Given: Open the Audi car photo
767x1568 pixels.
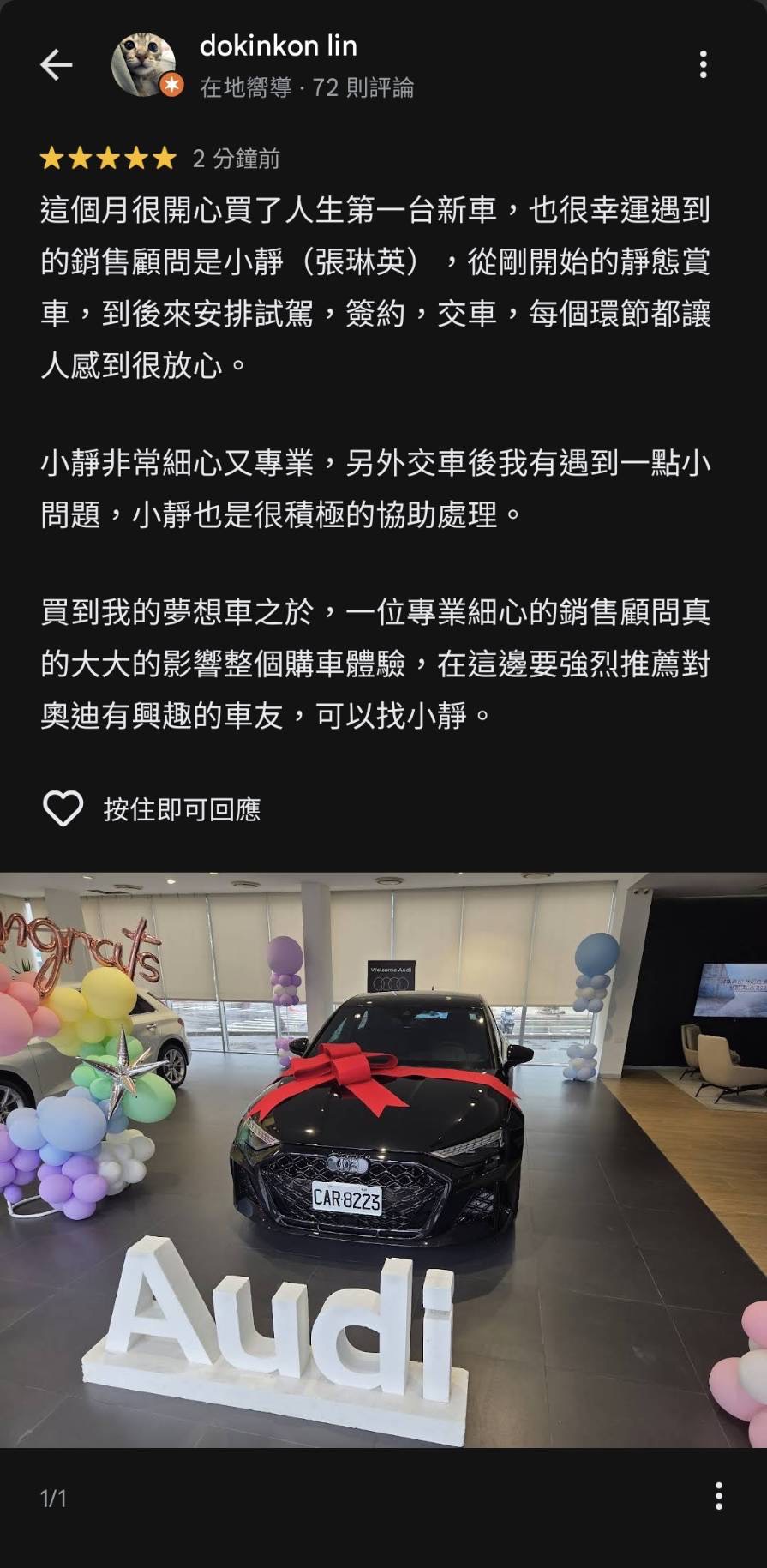Looking at the screenshot, I should tap(383, 1159).
